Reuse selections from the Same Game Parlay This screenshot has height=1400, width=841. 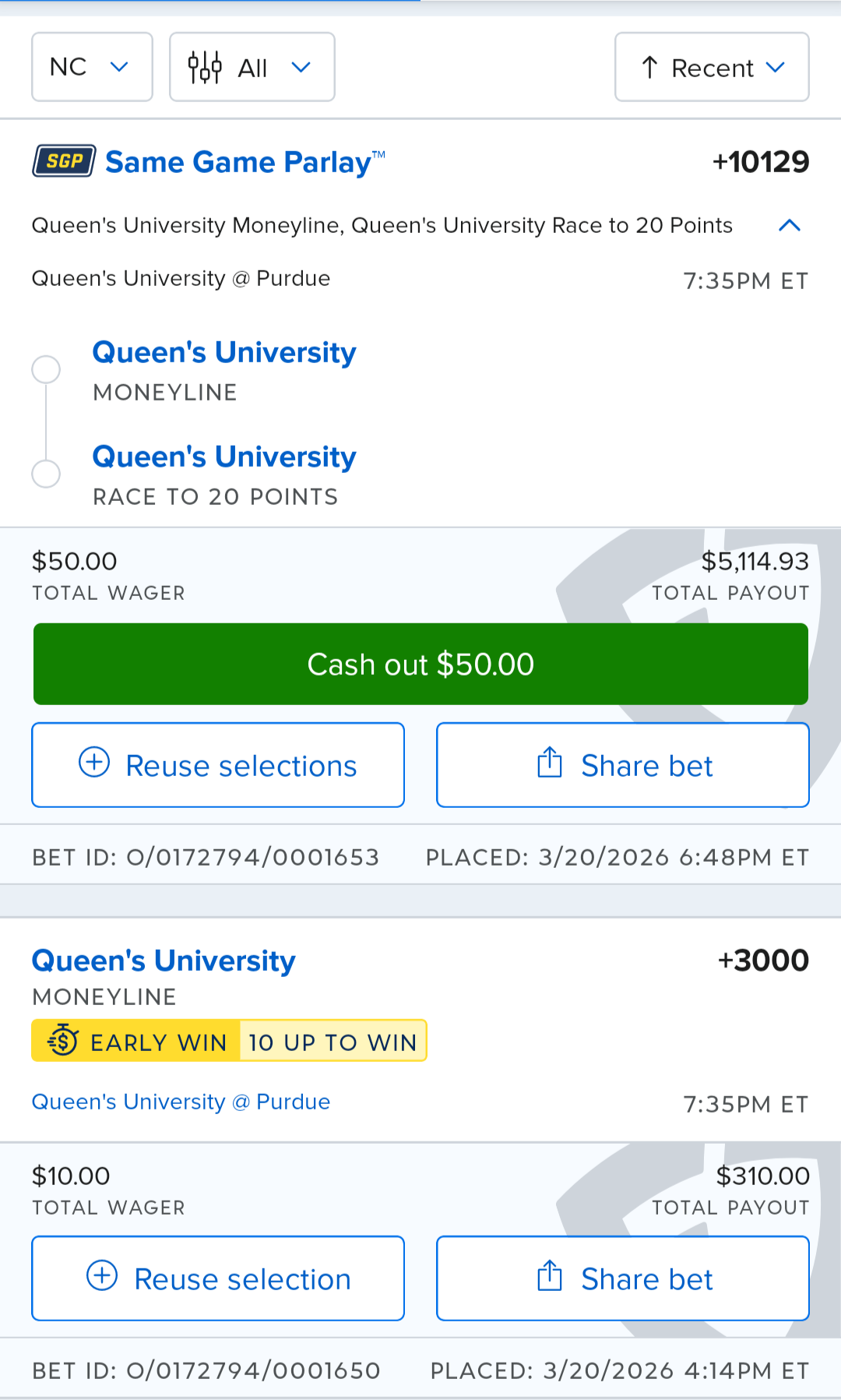coord(218,765)
